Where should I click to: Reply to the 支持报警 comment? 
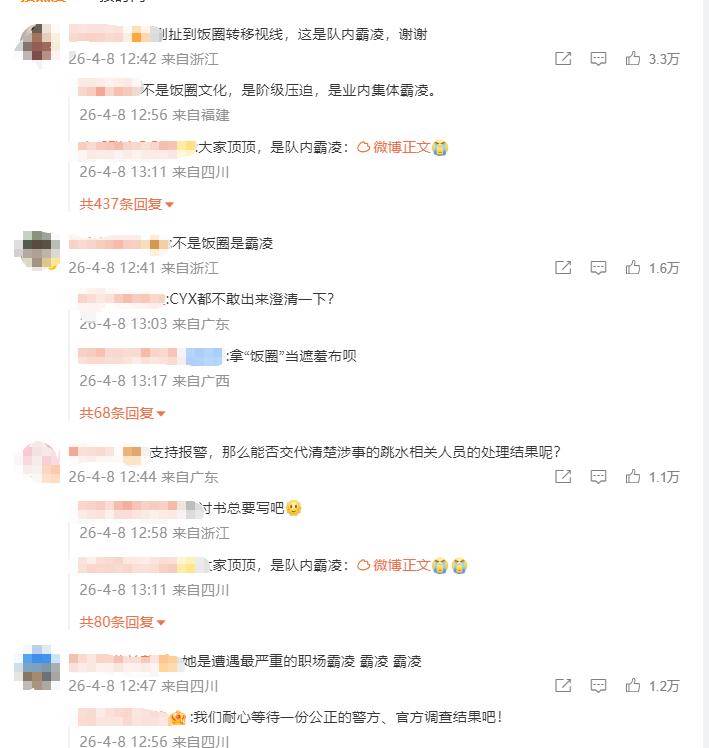click(598, 477)
